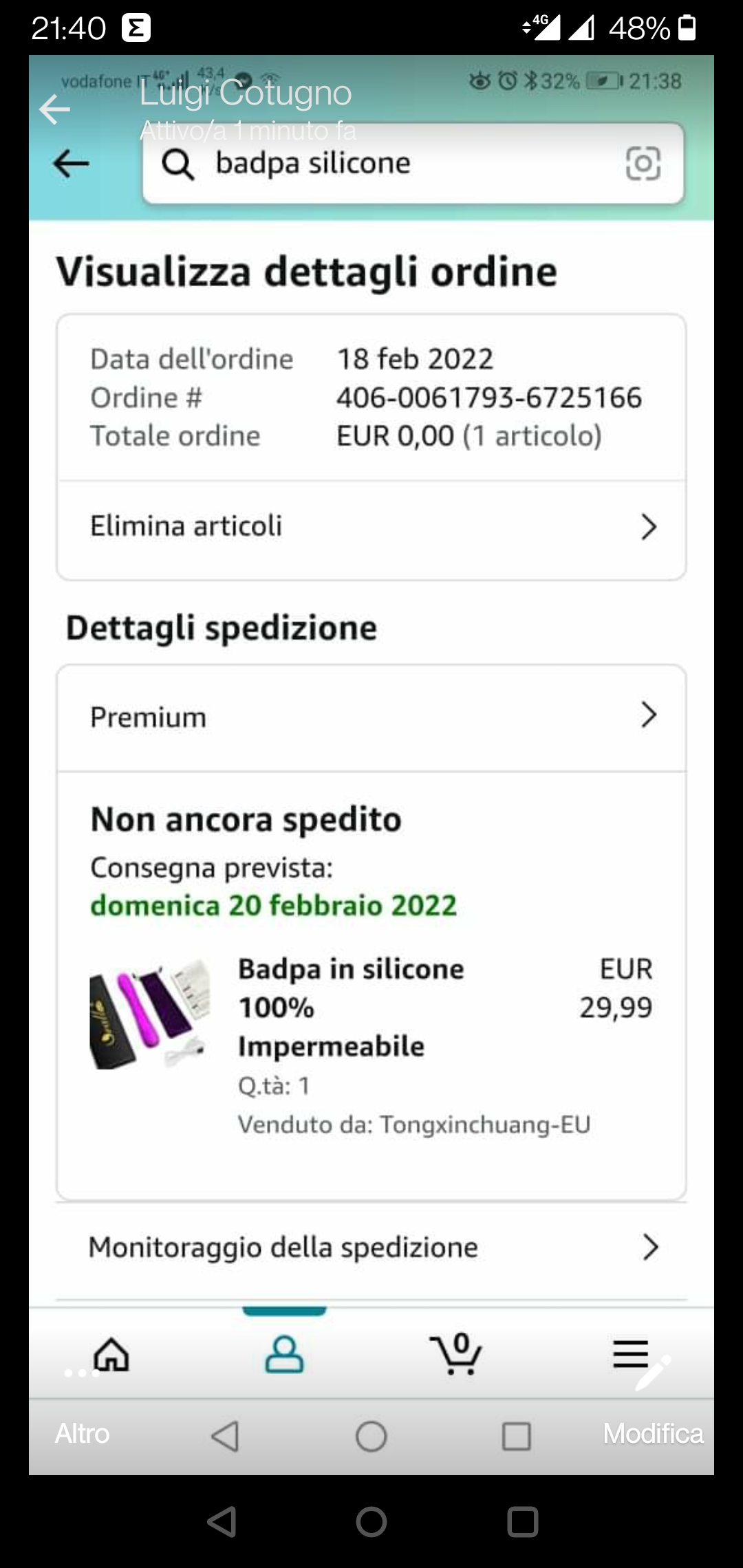Open the system recent apps view
743x1568 pixels.
pos(522,1522)
